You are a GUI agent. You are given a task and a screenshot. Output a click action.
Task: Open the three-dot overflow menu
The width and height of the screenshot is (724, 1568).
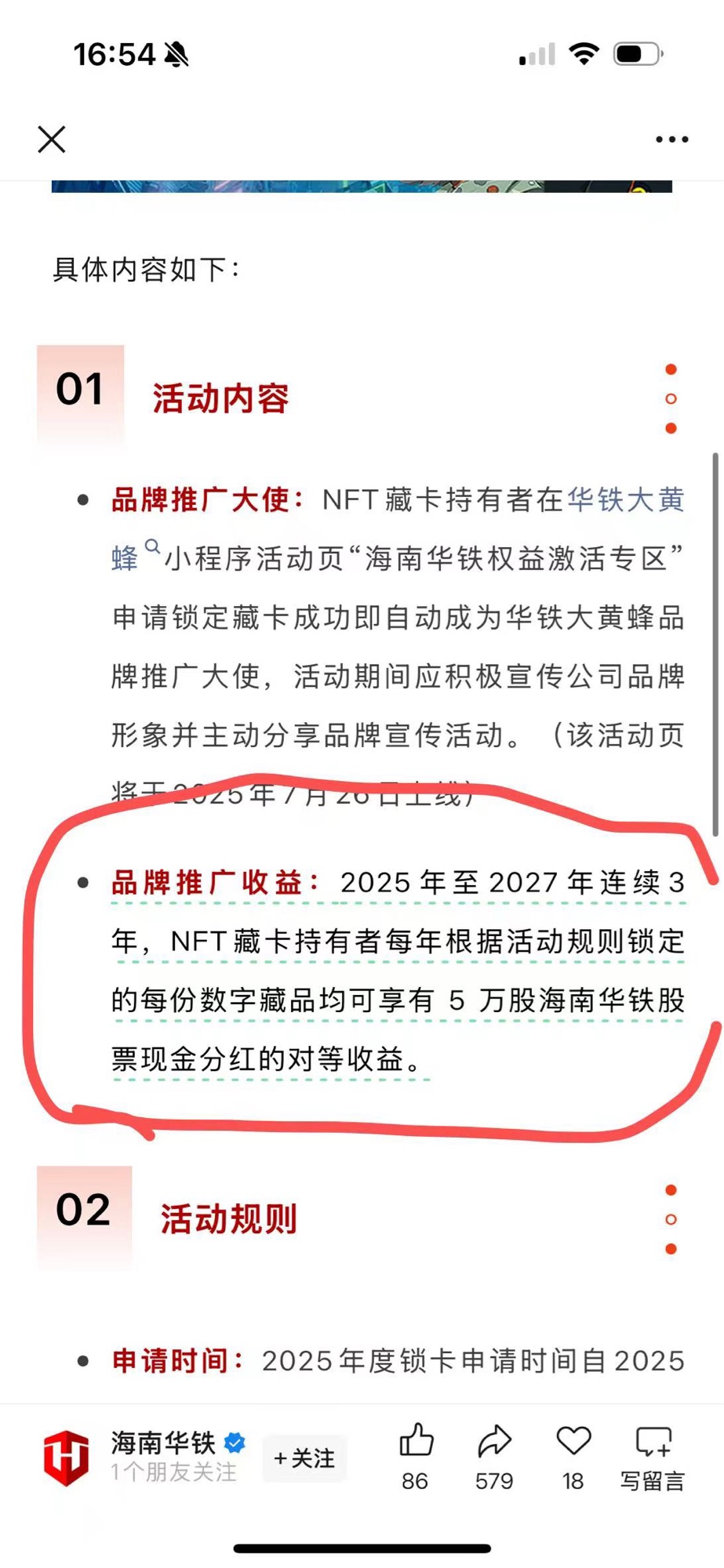click(x=672, y=140)
